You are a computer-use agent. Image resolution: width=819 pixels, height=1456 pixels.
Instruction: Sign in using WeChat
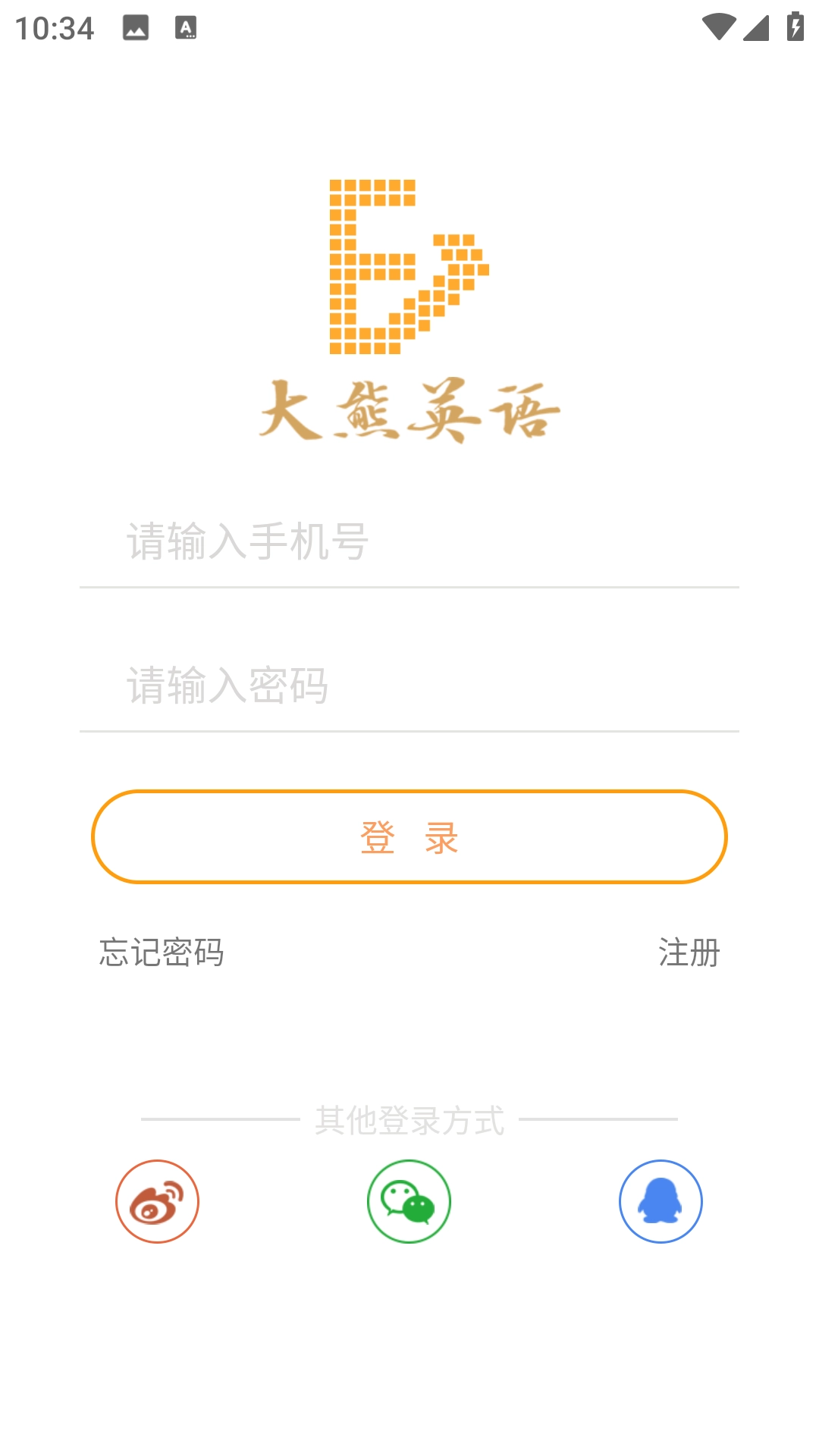pos(409,1201)
